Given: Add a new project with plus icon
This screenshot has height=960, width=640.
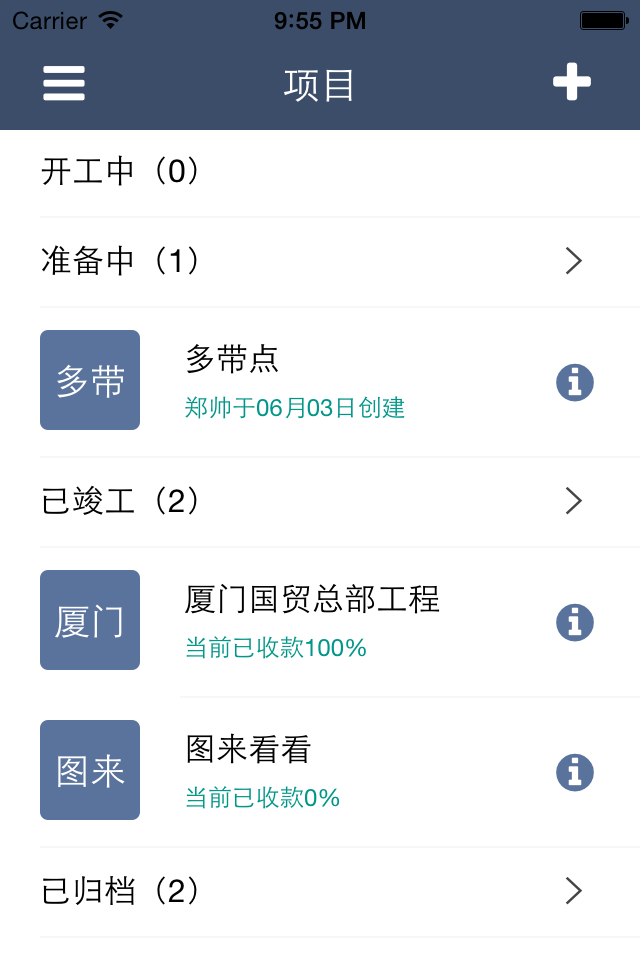Looking at the screenshot, I should (x=572, y=83).
